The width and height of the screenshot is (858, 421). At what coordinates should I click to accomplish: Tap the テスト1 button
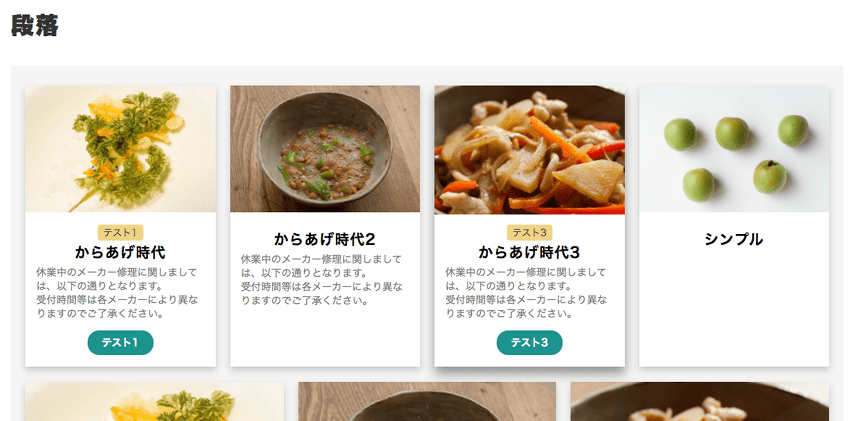[x=120, y=343]
